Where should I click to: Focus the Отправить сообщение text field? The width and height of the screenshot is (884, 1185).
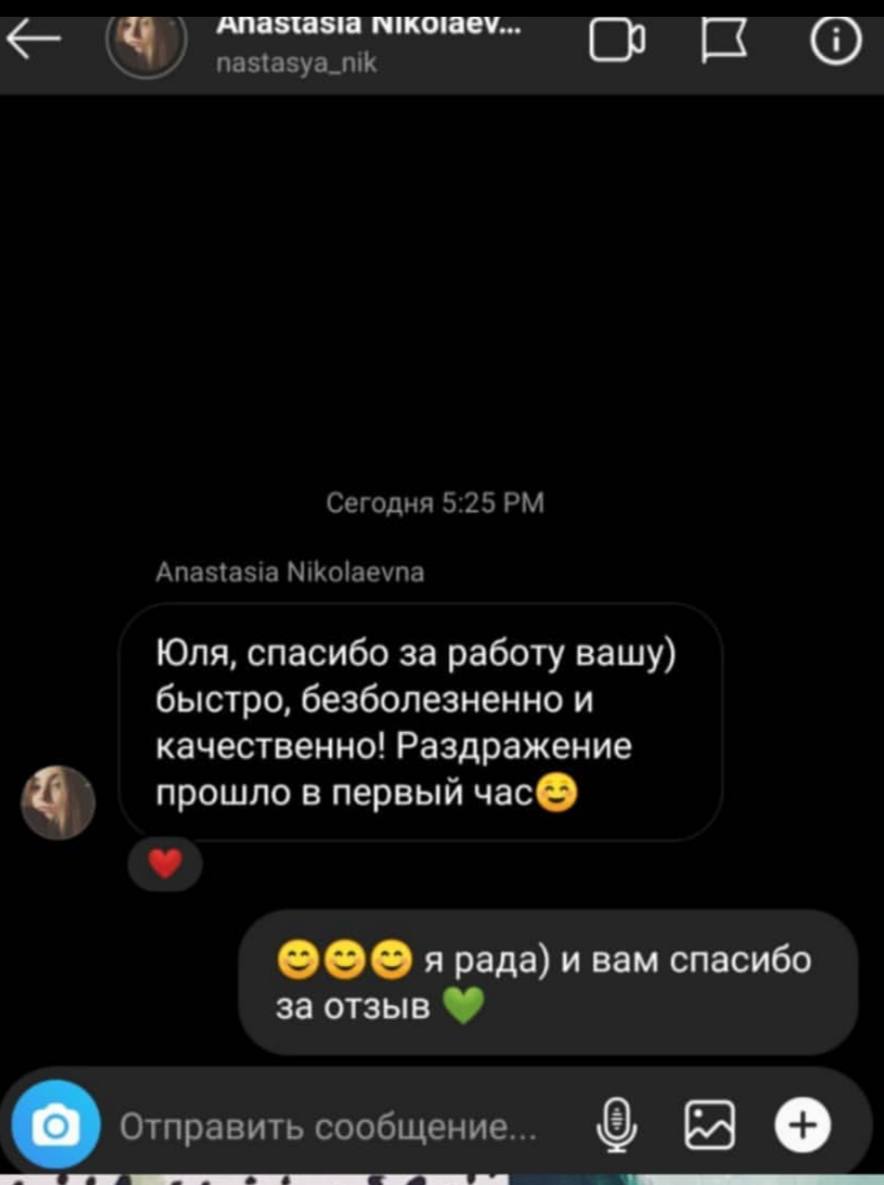(330, 1128)
